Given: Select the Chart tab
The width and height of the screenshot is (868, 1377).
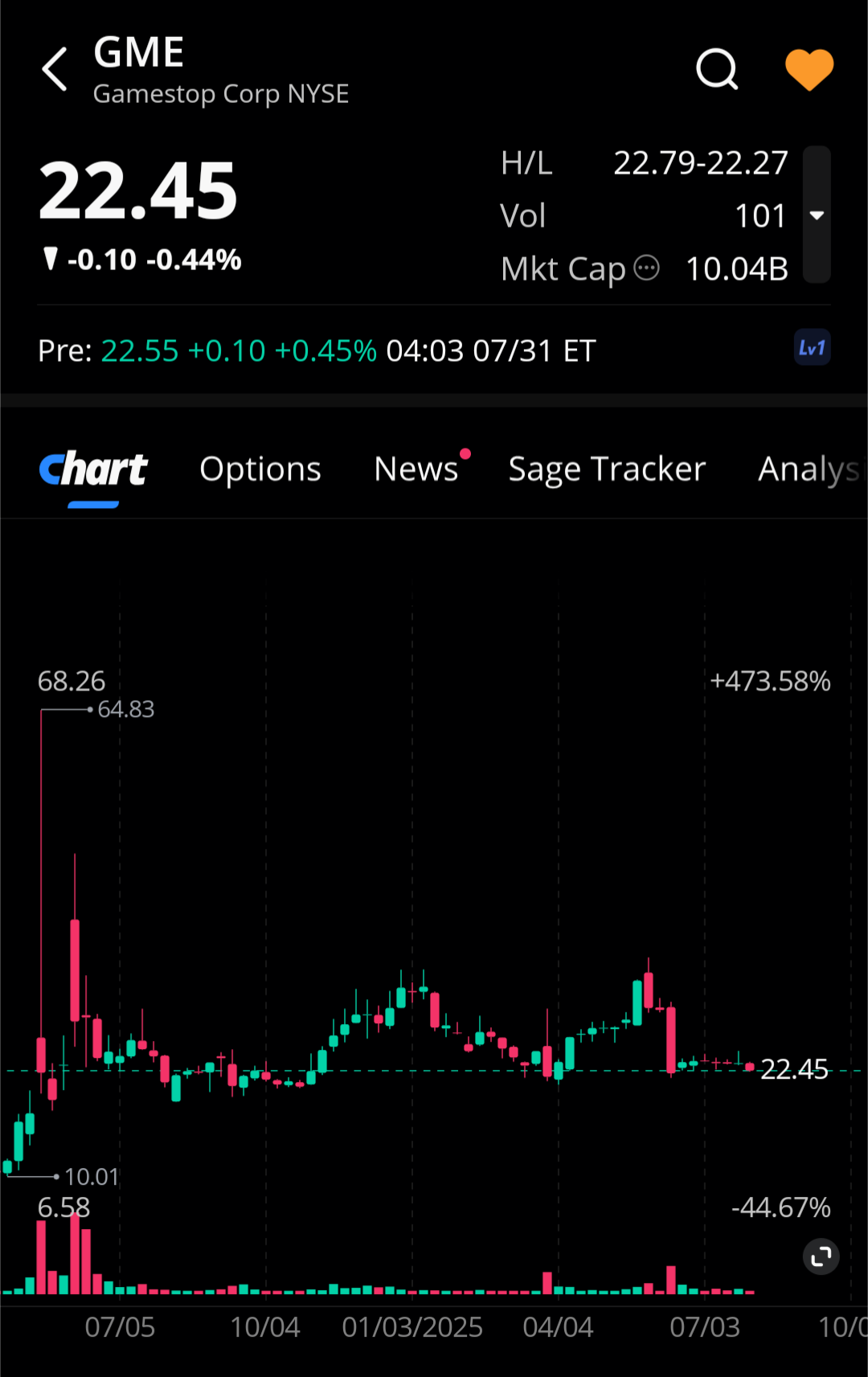Looking at the screenshot, I should (x=94, y=469).
